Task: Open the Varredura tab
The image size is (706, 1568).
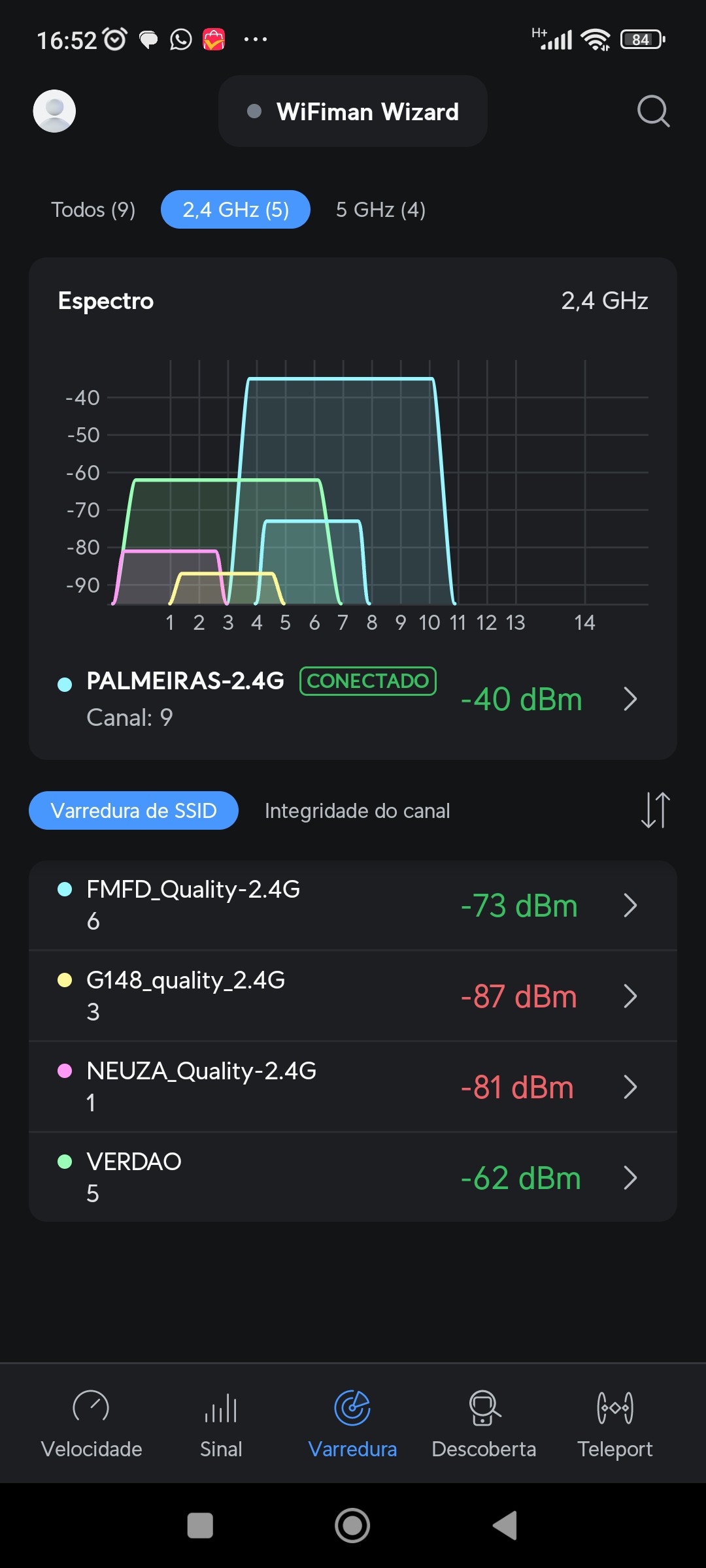Action: (x=352, y=1424)
